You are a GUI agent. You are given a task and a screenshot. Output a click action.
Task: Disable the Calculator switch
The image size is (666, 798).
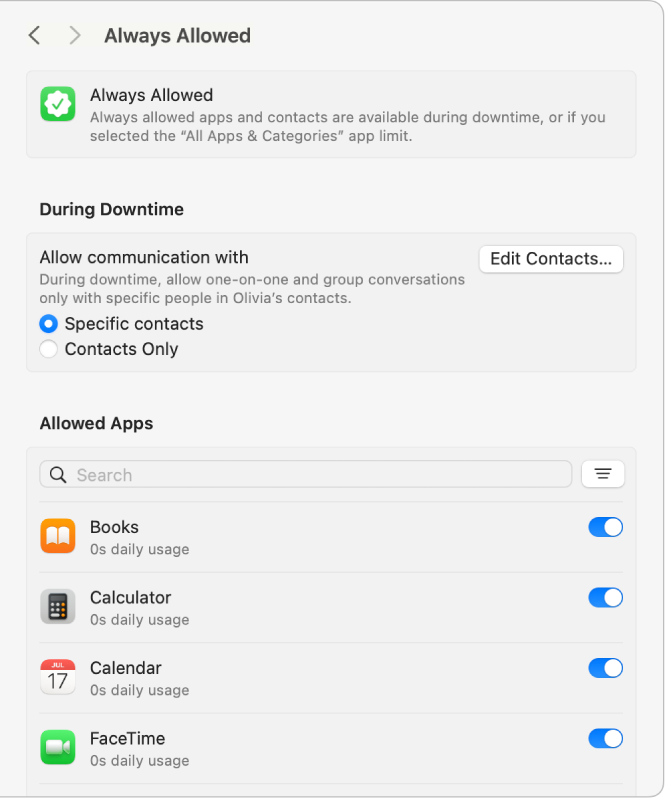click(x=605, y=598)
